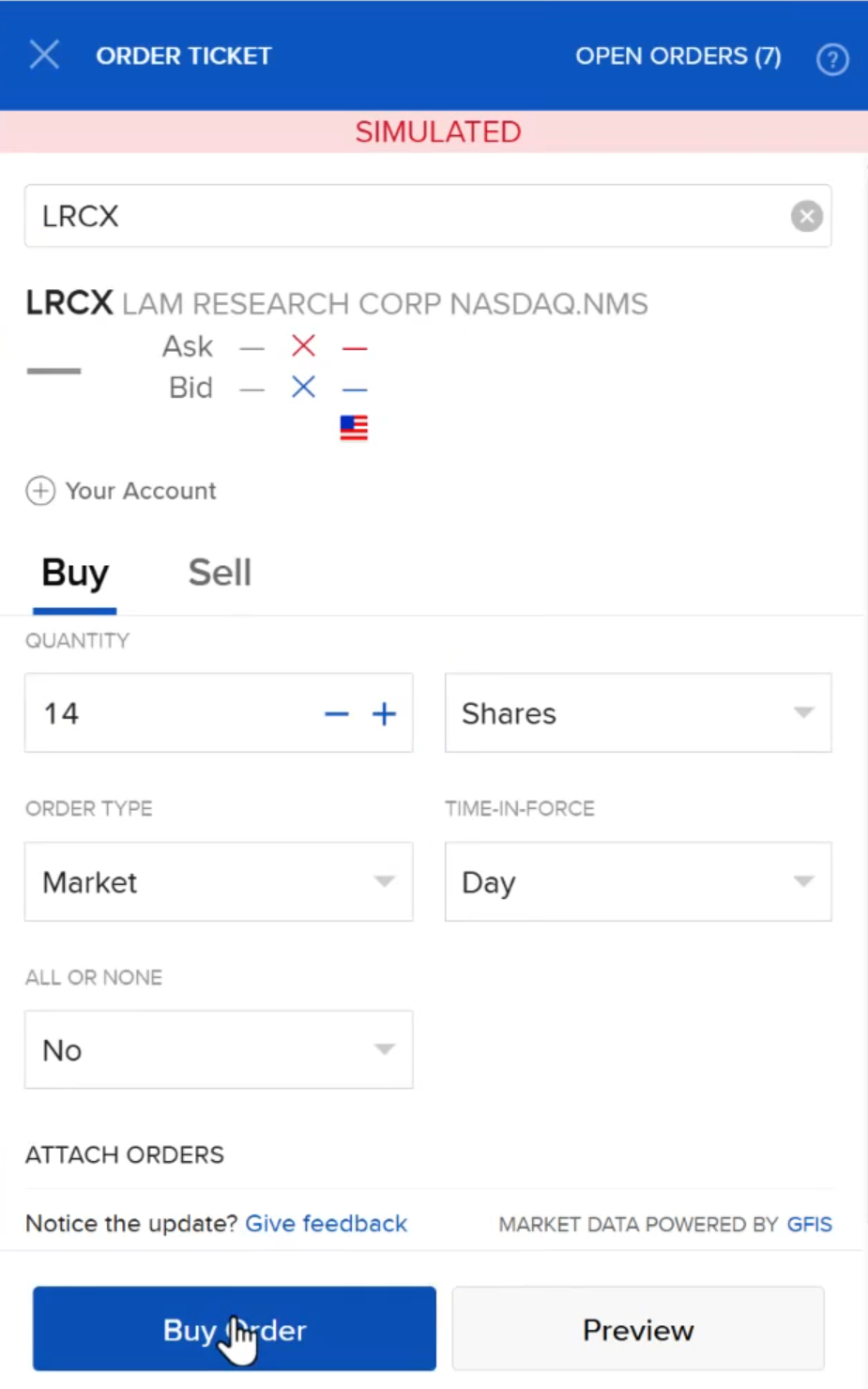This screenshot has height=1389, width=868.
Task: Open the help question mark icon
Action: click(831, 59)
